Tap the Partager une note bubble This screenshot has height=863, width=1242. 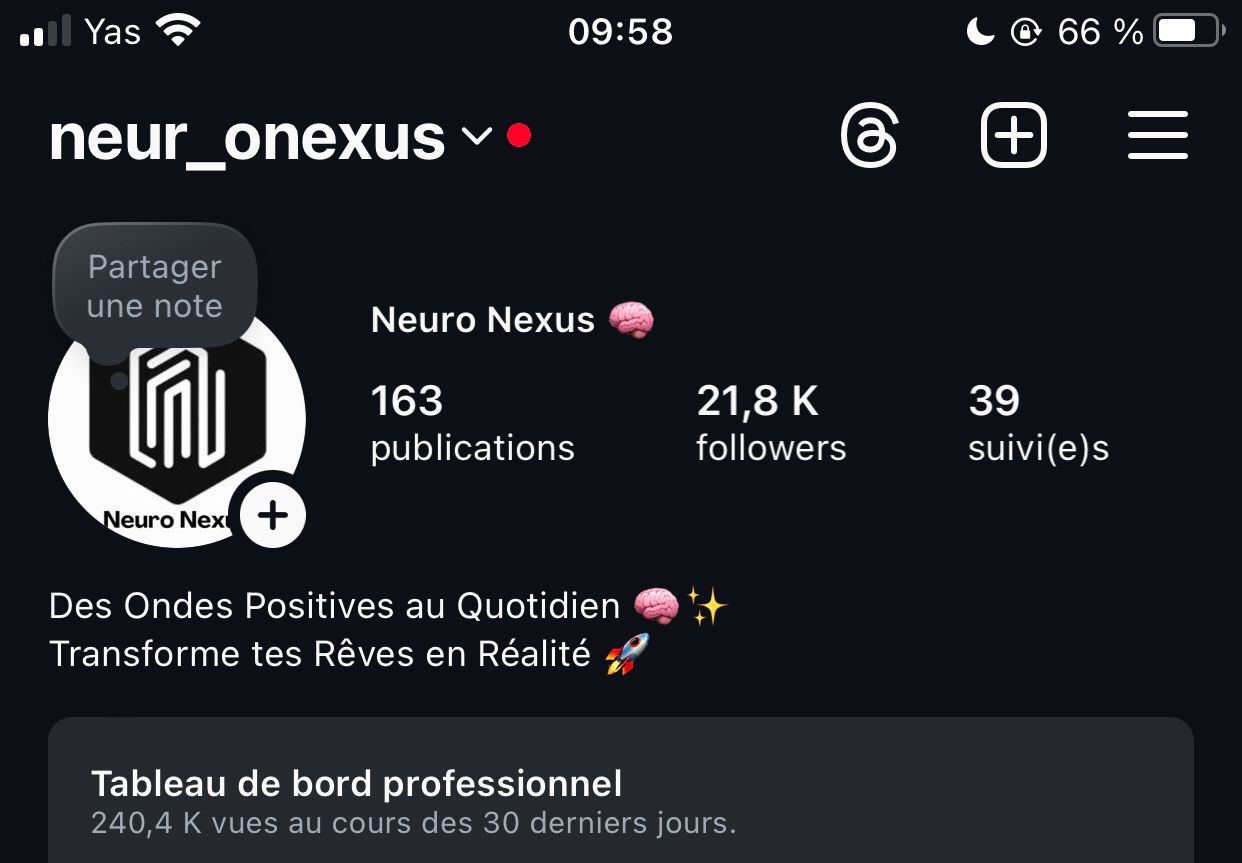coord(155,286)
